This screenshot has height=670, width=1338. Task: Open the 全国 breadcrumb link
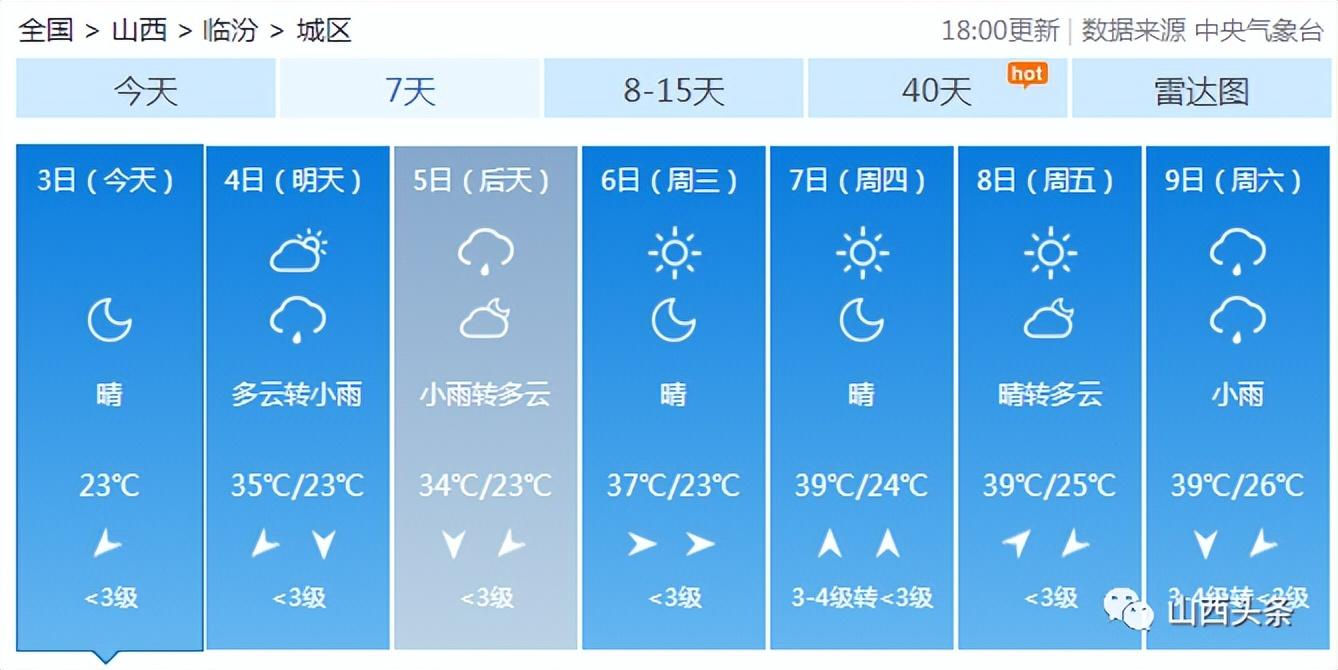pos(46,30)
